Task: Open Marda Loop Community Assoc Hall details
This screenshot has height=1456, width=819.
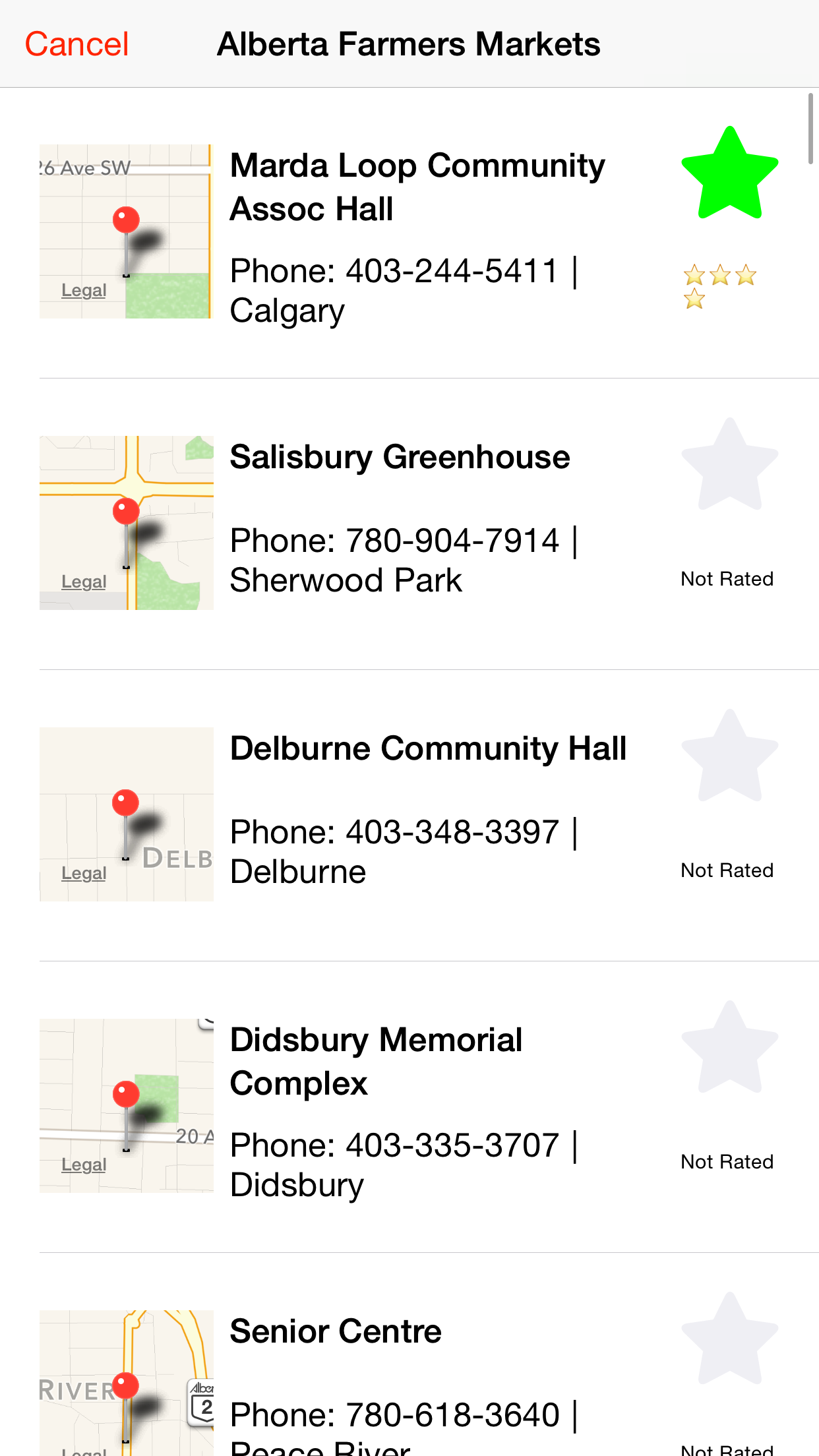Action: tap(417, 187)
